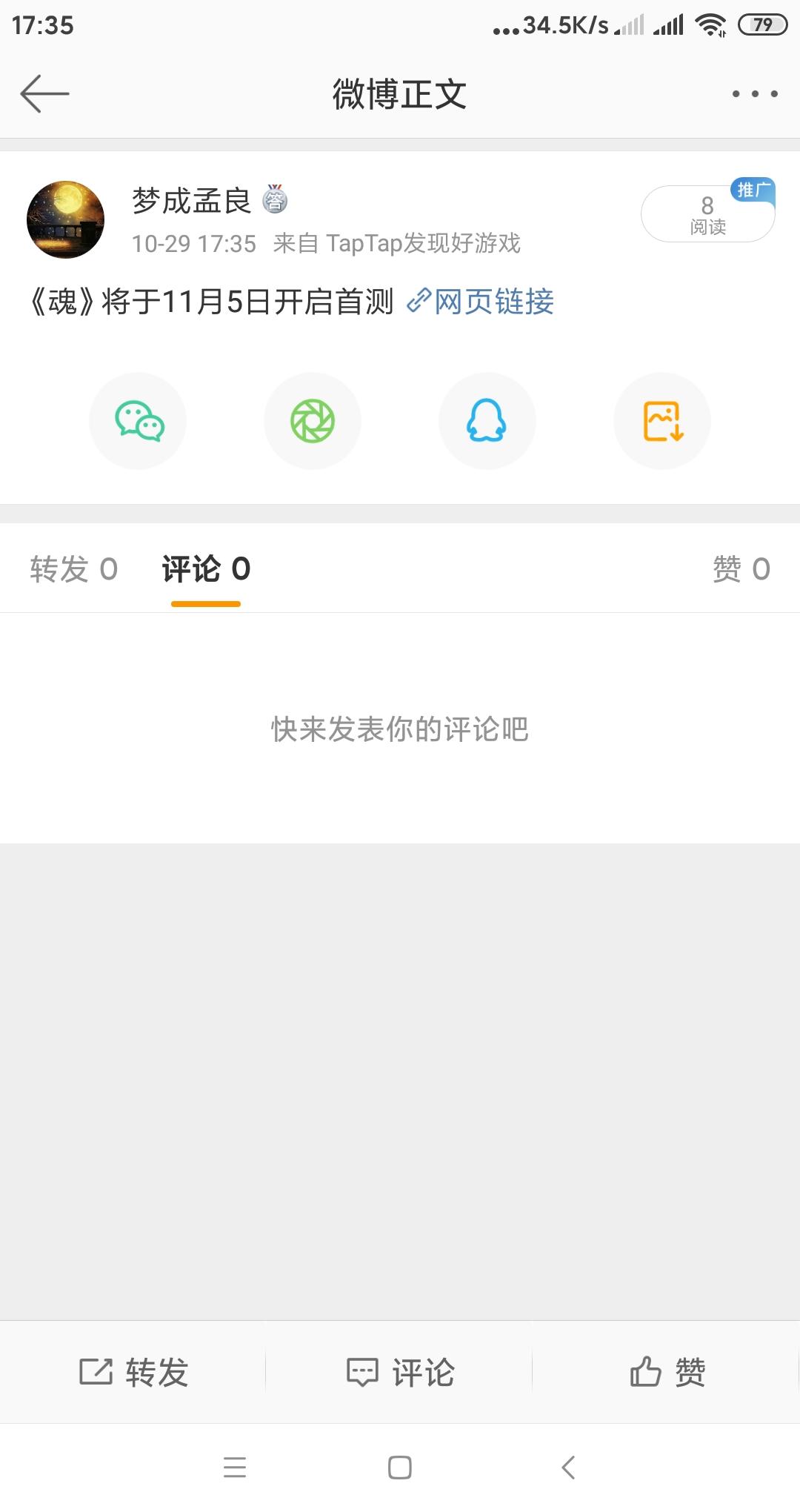
Task: Share the post to WeChat
Action: [139, 421]
